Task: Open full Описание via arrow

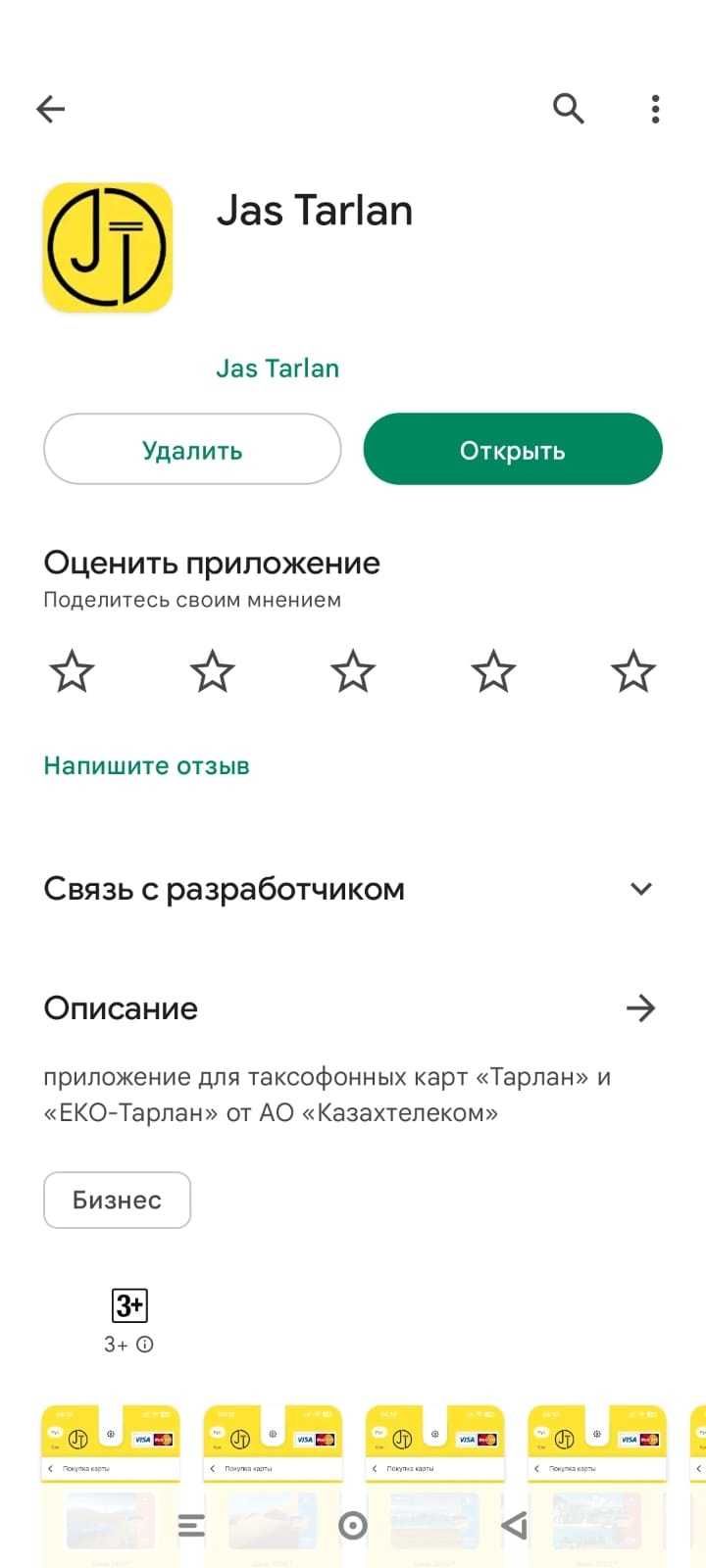Action: (640, 1007)
